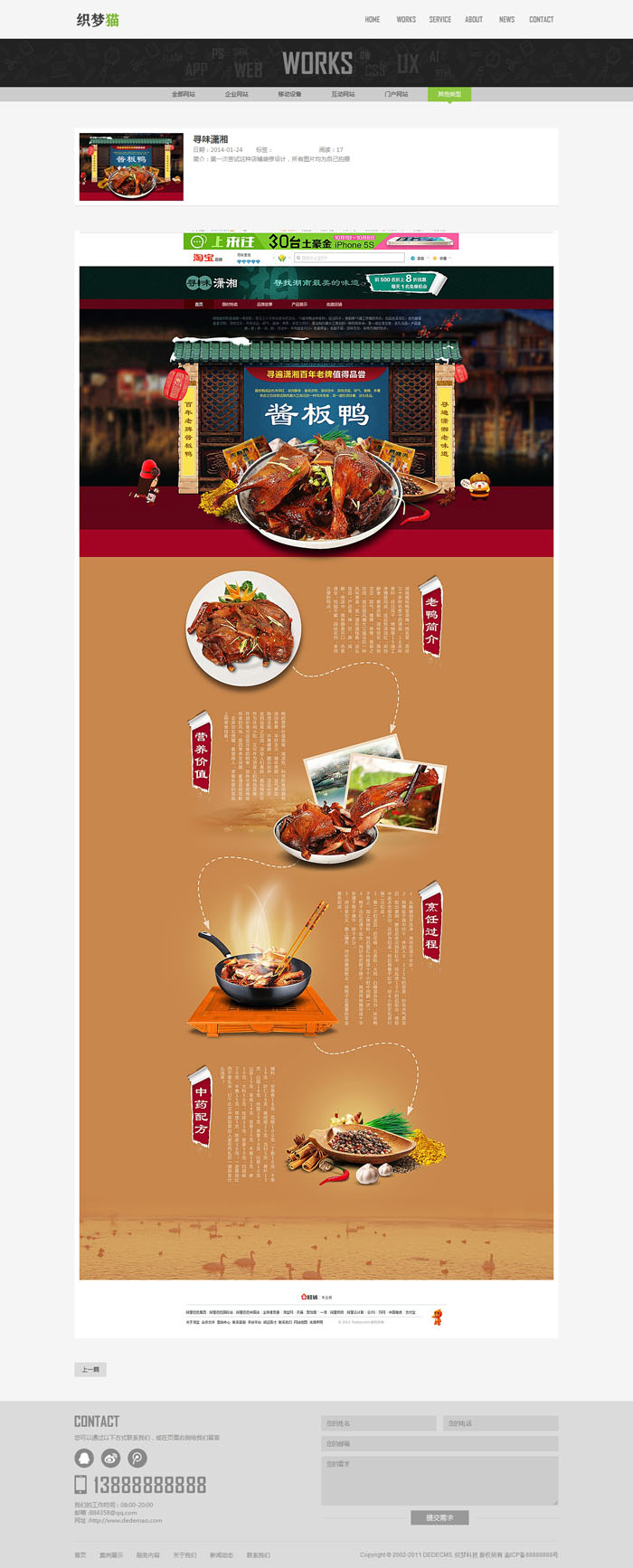The image size is (633, 1568).
Task: Switch to the 移动设备 tab
Action: (x=289, y=94)
